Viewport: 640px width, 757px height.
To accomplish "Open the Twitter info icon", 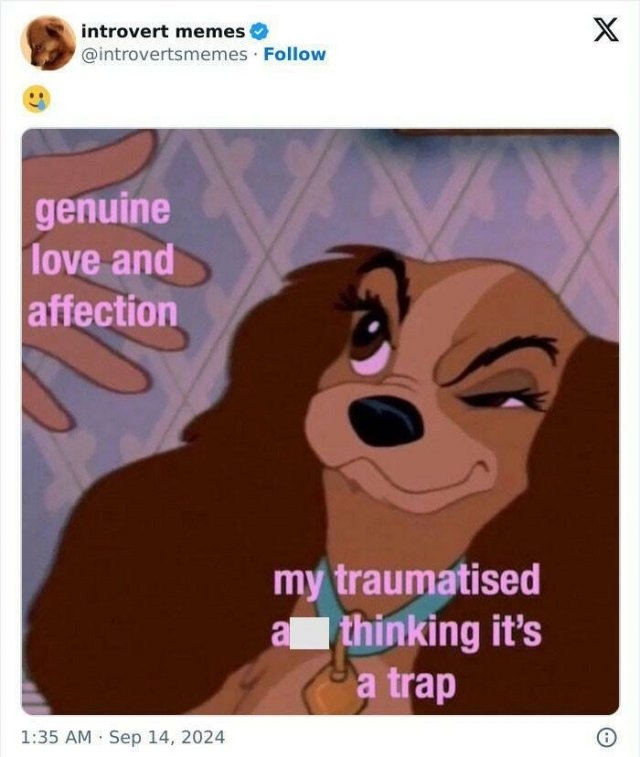I will coord(605,738).
